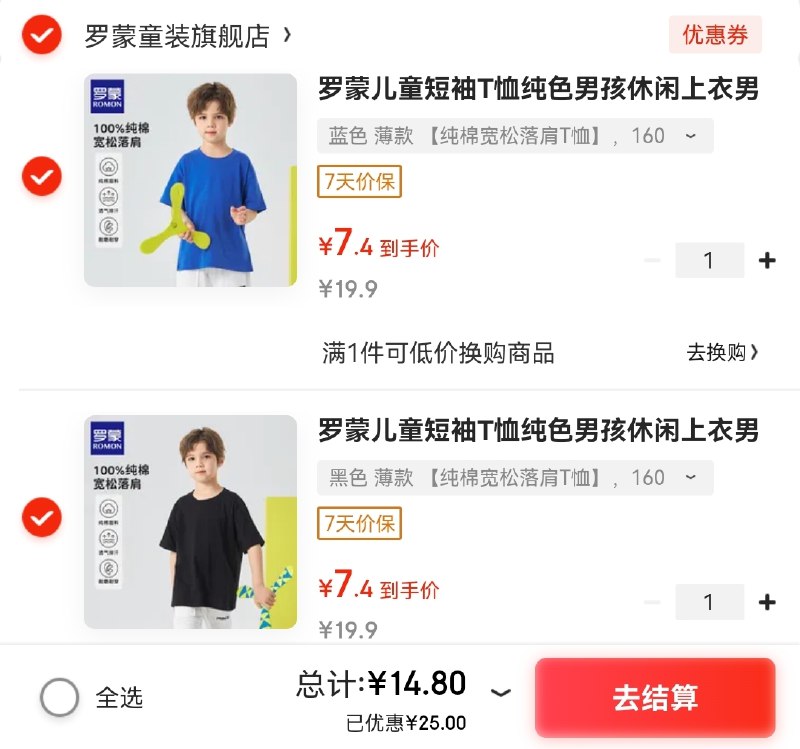The height and width of the screenshot is (749, 800).
Task: Edit the blue T-shirt quantity field
Action: [x=709, y=261]
